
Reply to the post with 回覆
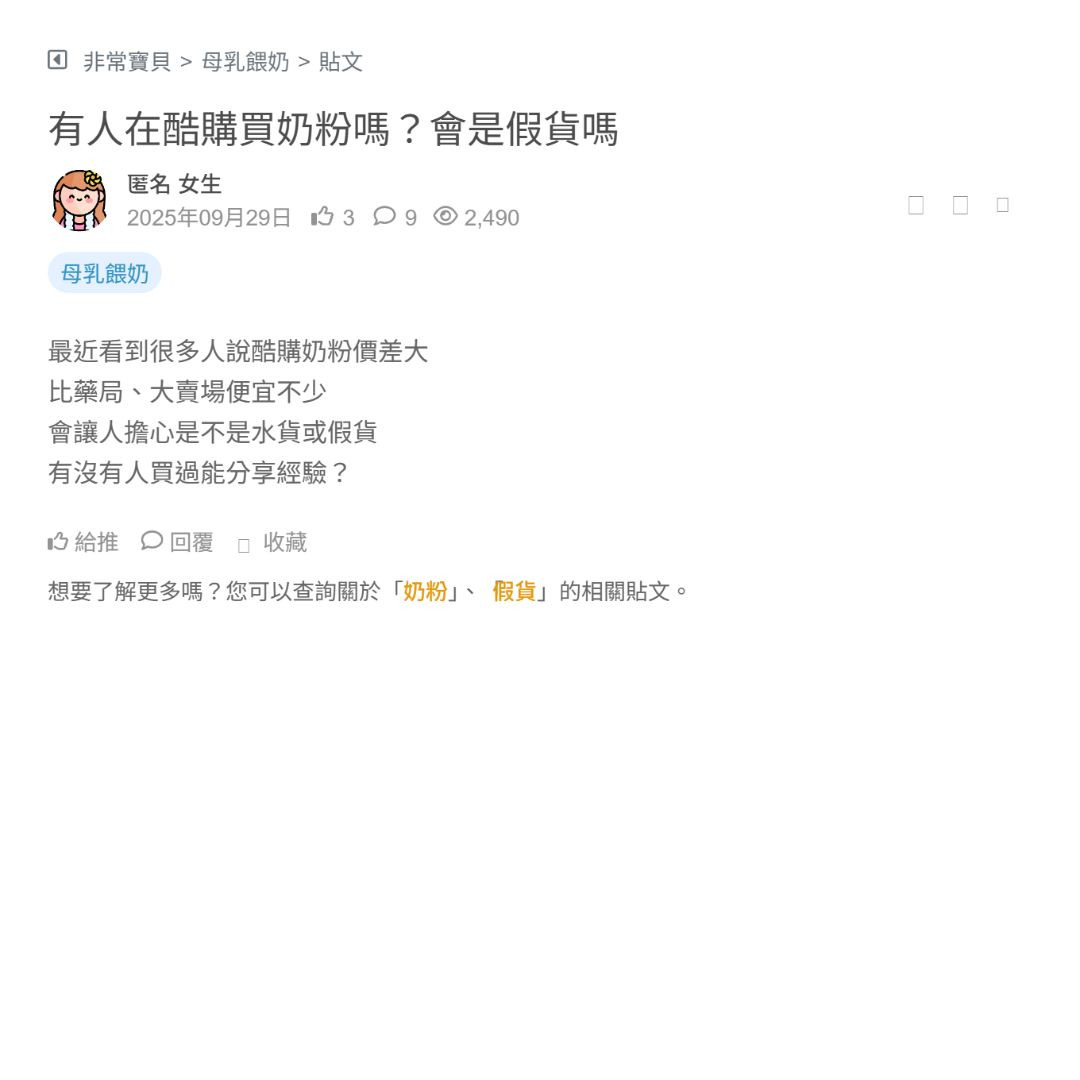[178, 542]
